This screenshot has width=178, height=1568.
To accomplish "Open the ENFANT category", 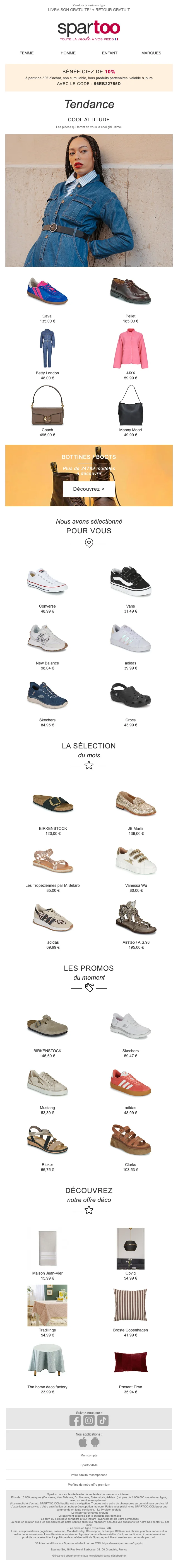I will 110,53.
